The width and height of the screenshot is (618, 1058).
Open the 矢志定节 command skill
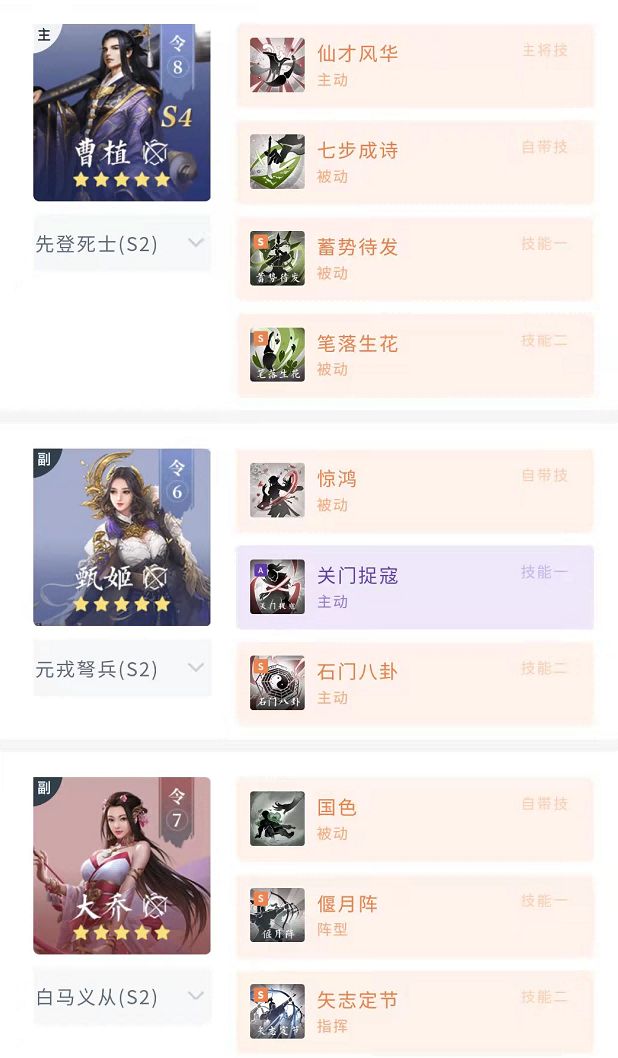coord(415,1010)
